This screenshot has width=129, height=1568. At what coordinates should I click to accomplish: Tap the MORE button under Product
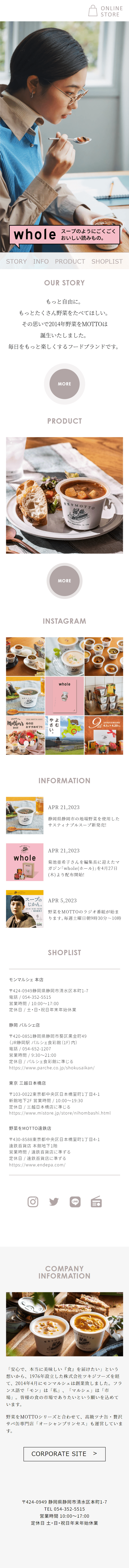pyautogui.click(x=64, y=580)
